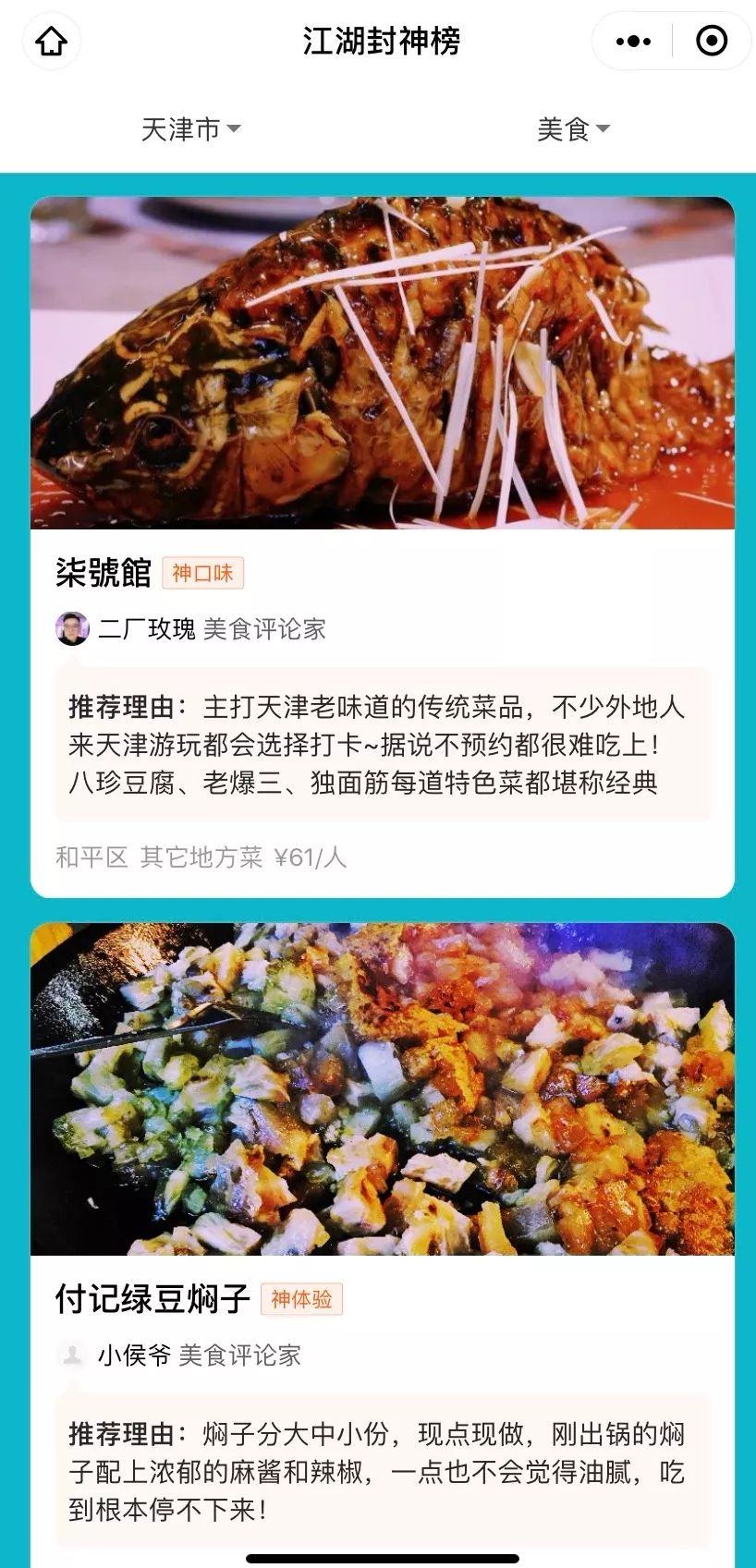Click the circular capsule target icon
Image resolution: width=756 pixels, height=1568 pixels.
click(710, 41)
